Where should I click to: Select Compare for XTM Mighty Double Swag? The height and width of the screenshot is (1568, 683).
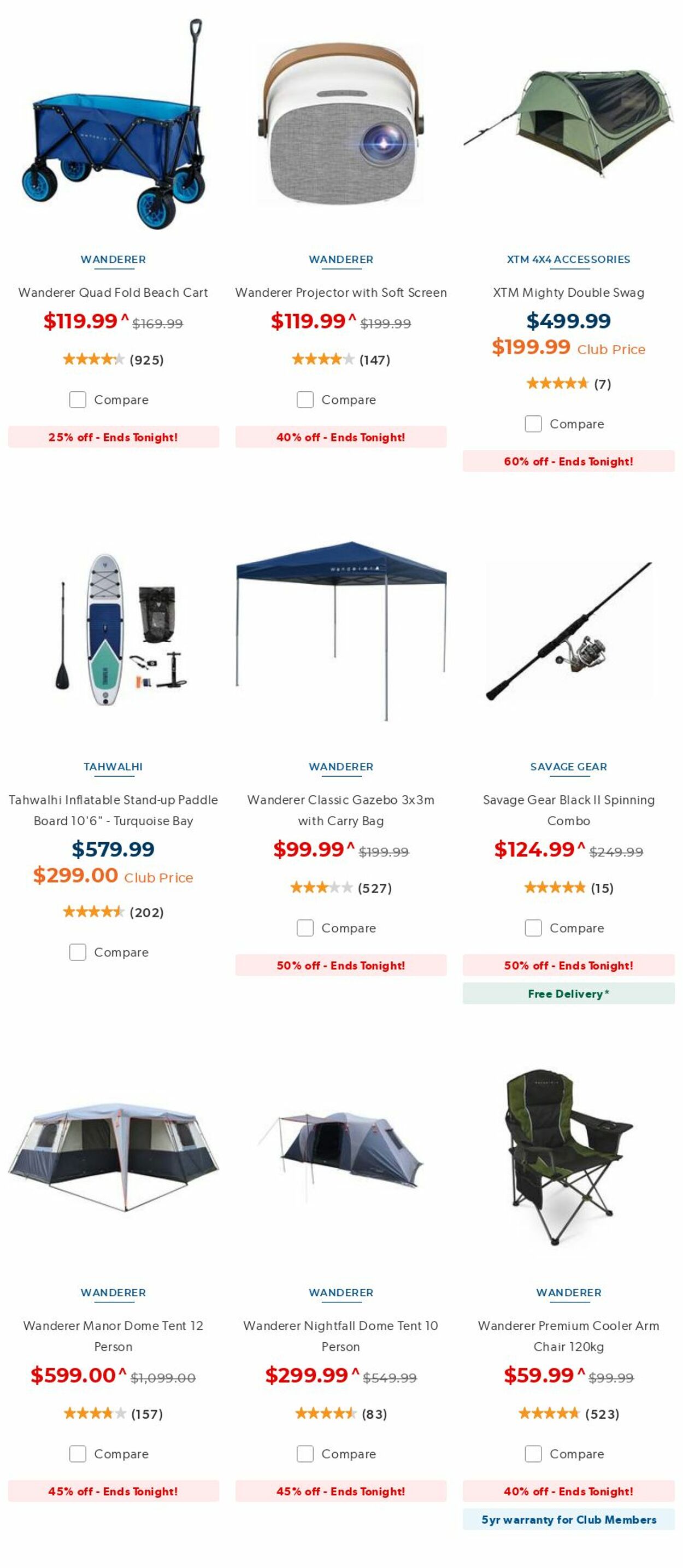(x=533, y=424)
